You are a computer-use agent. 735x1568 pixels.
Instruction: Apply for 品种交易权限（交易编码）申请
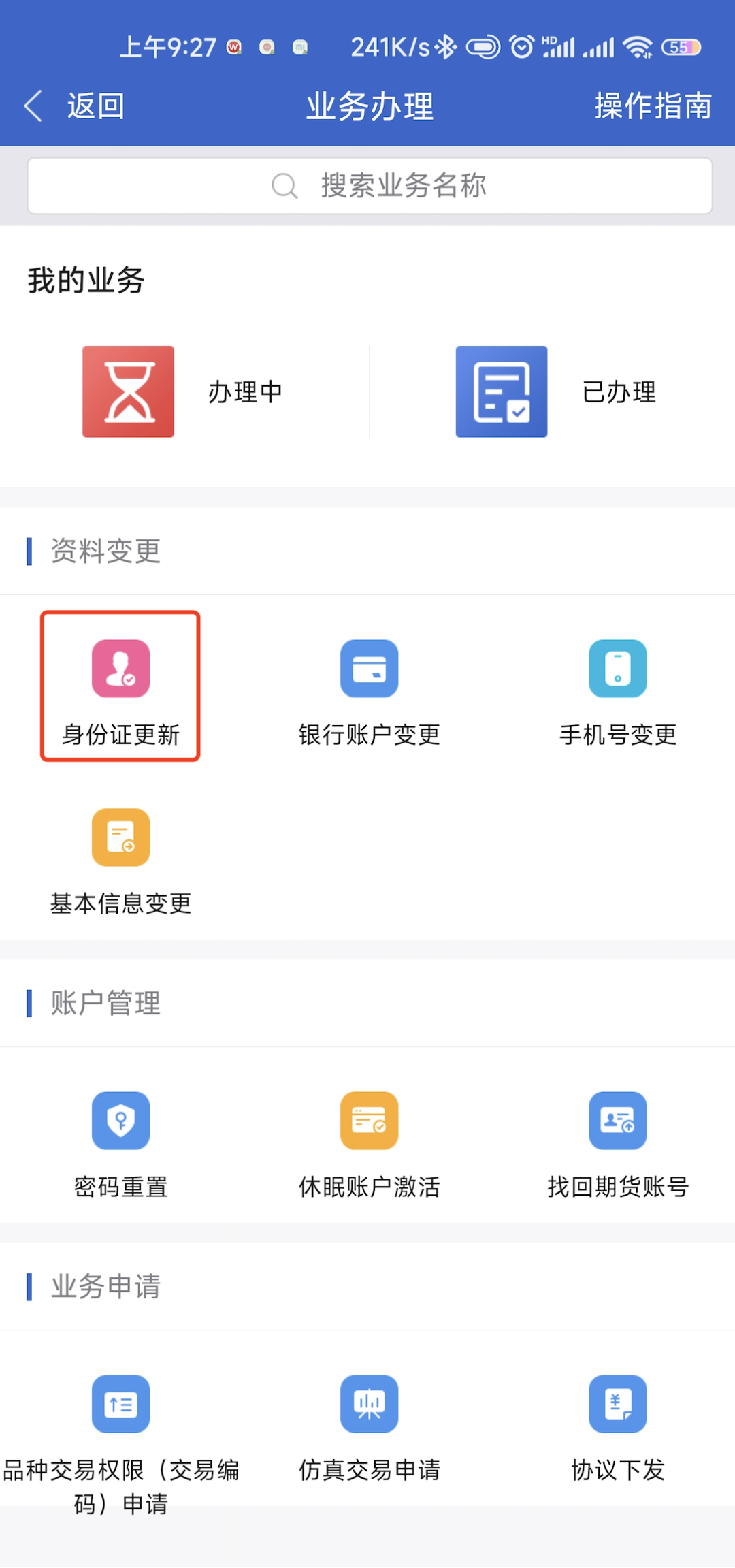[120, 1437]
